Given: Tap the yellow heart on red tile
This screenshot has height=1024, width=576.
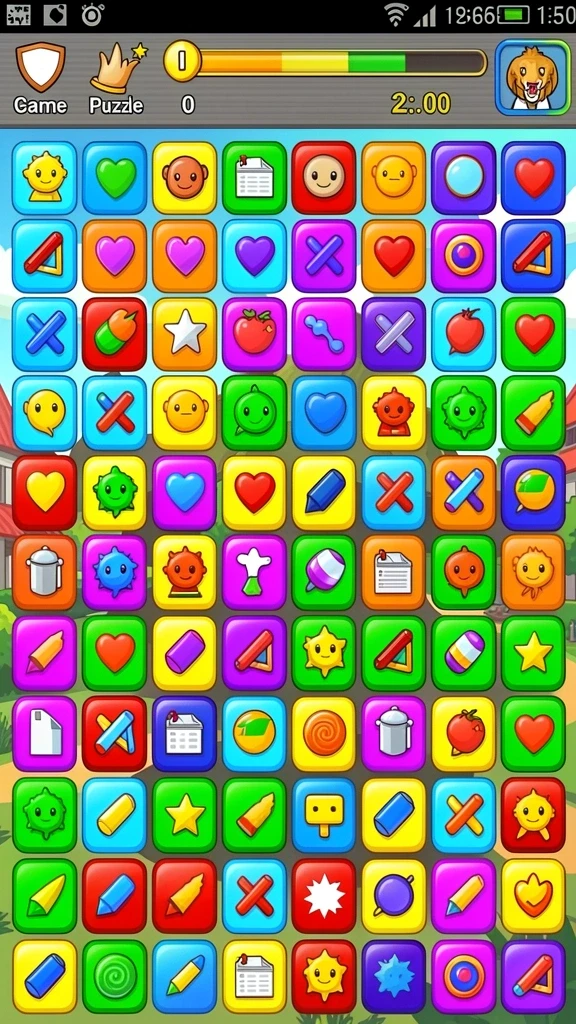Looking at the screenshot, I should 44,492.
